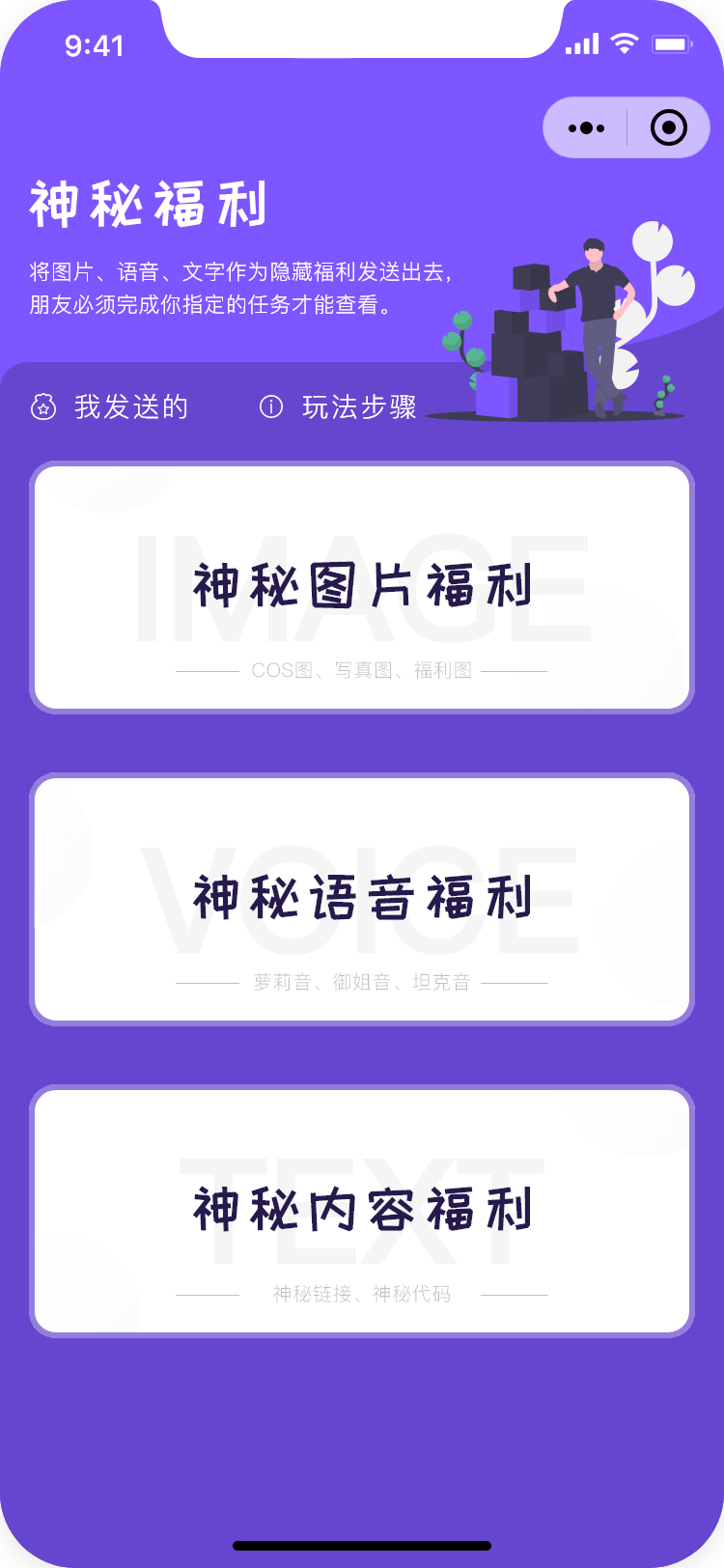Viewport: 724px width, 1568px height.
Task: Select the 神秘图片福利 card
Action: click(x=362, y=587)
